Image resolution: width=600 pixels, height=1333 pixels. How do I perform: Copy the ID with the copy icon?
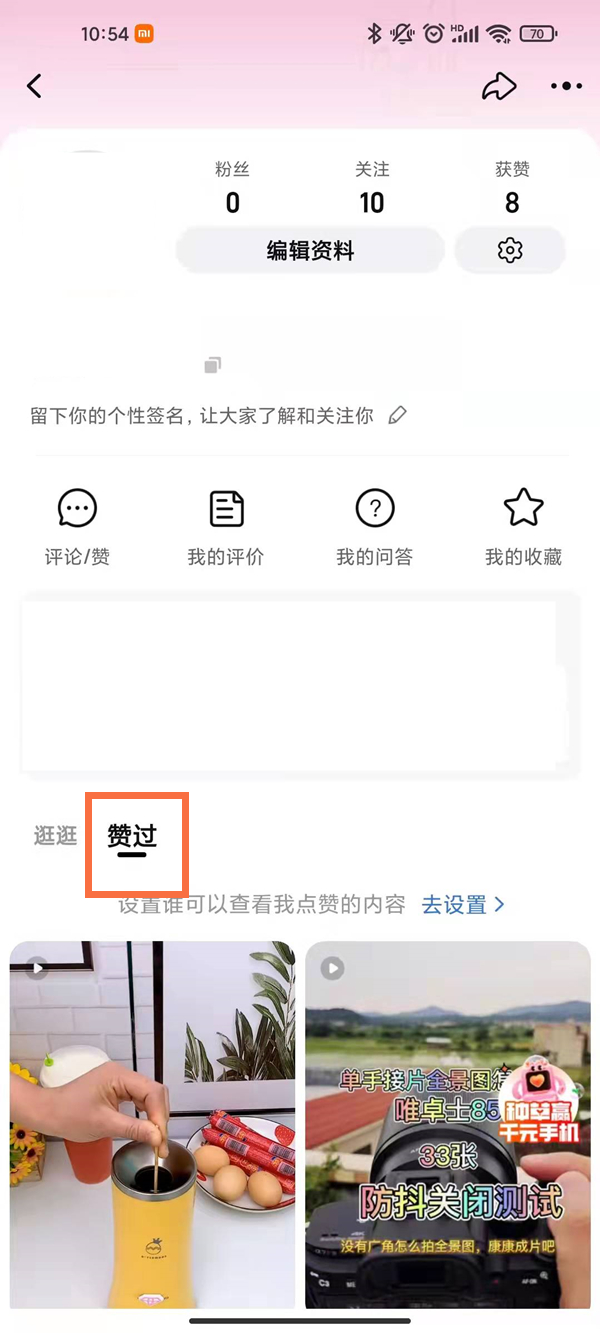pyautogui.click(x=212, y=365)
